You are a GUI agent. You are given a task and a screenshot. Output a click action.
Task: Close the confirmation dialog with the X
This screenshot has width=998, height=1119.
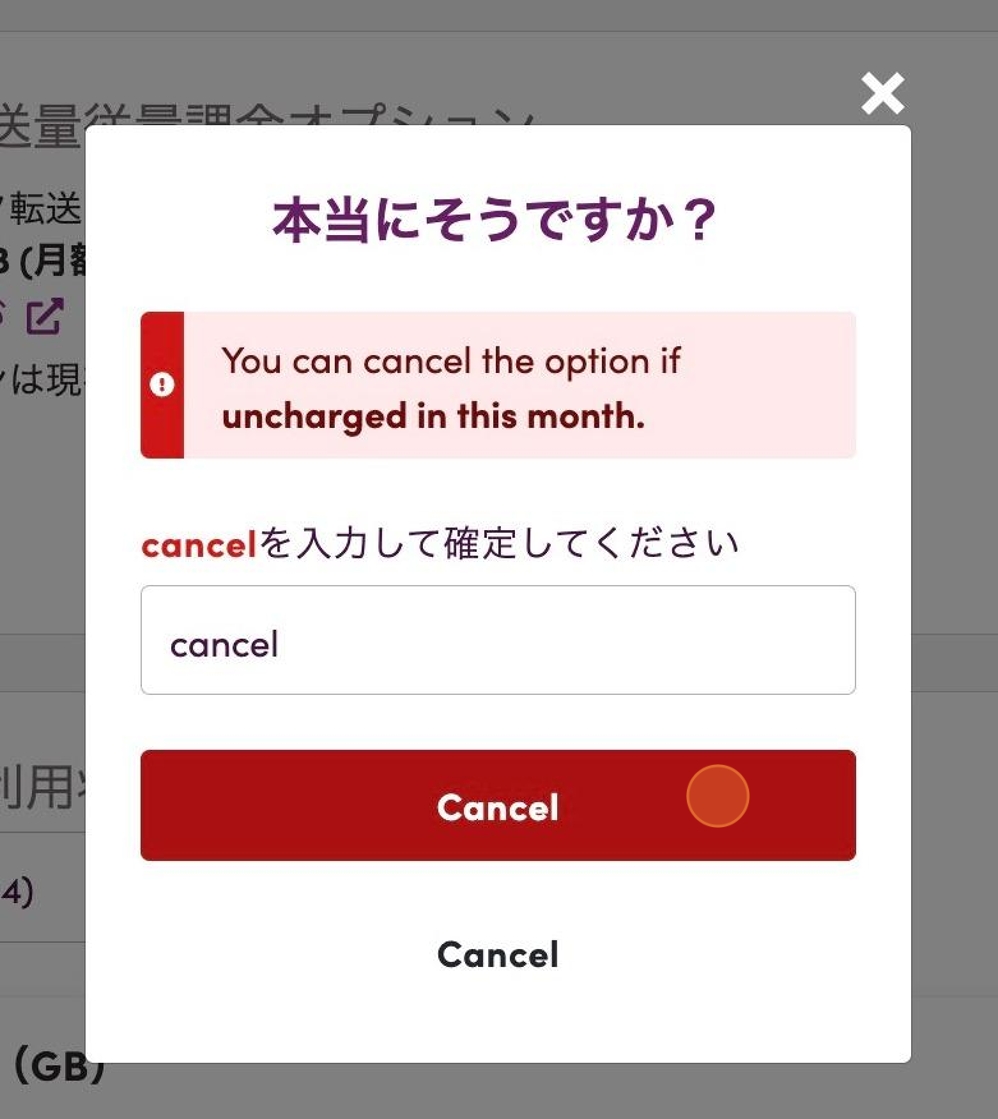882,94
